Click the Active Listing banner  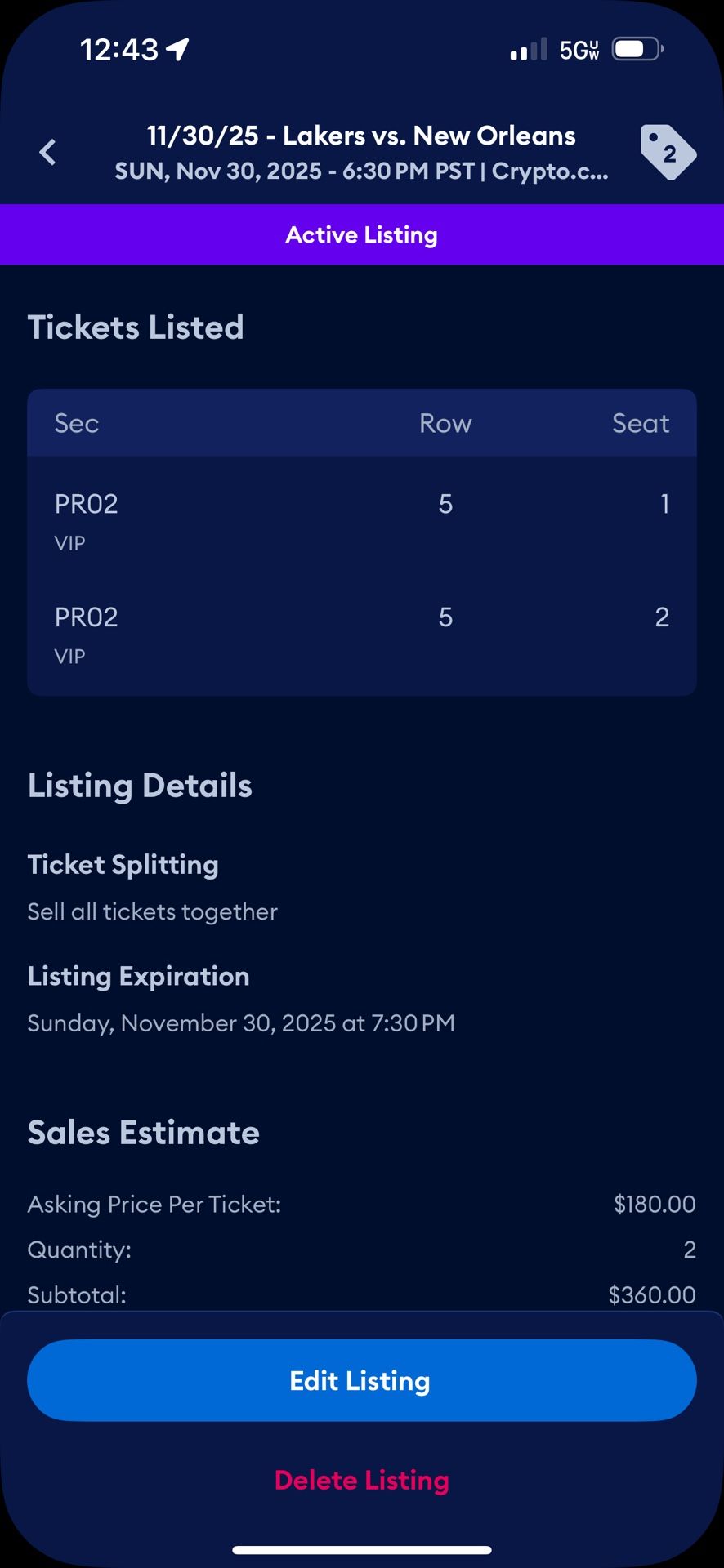click(x=362, y=235)
